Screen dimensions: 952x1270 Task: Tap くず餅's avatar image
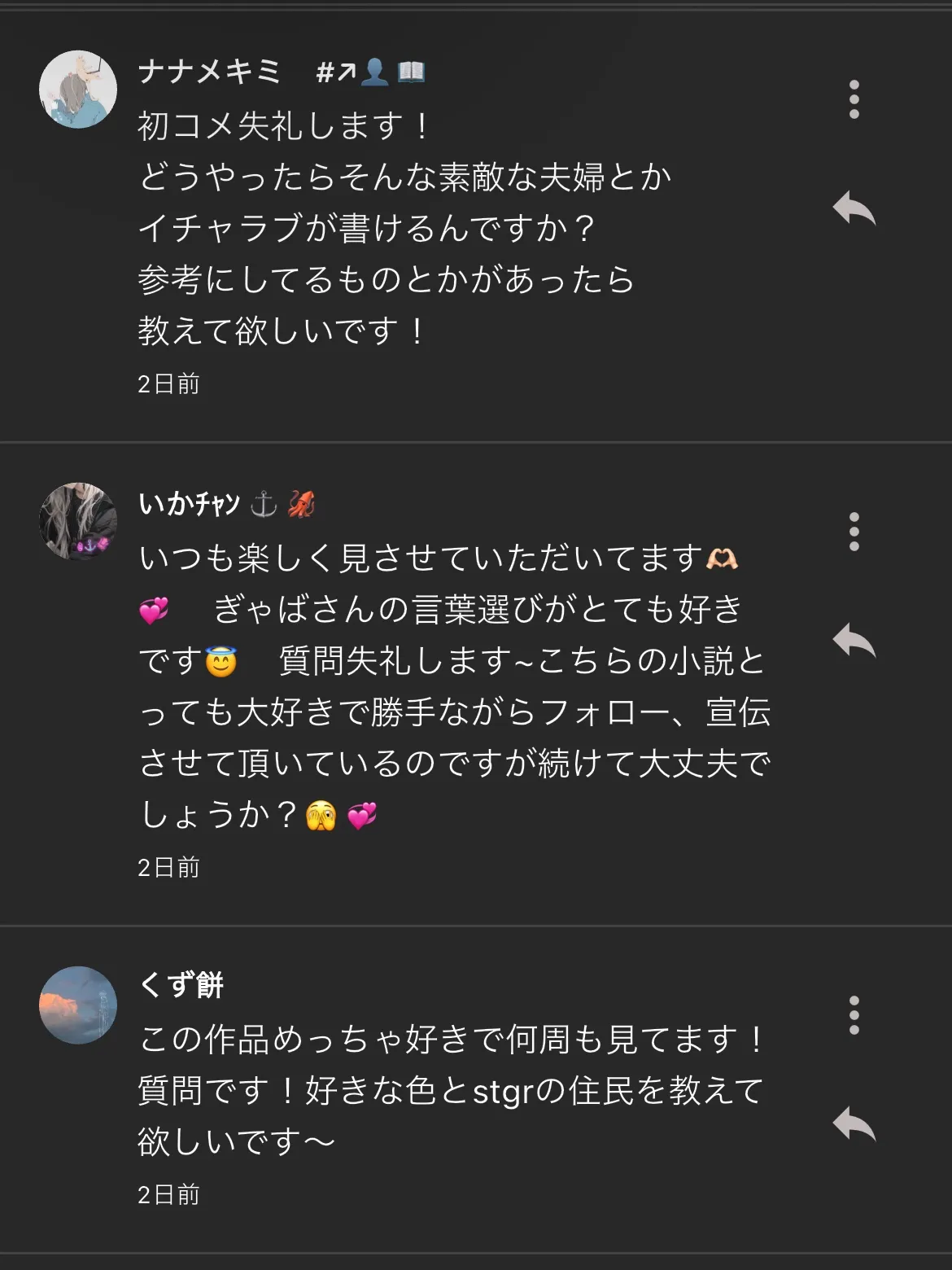click(x=78, y=1005)
